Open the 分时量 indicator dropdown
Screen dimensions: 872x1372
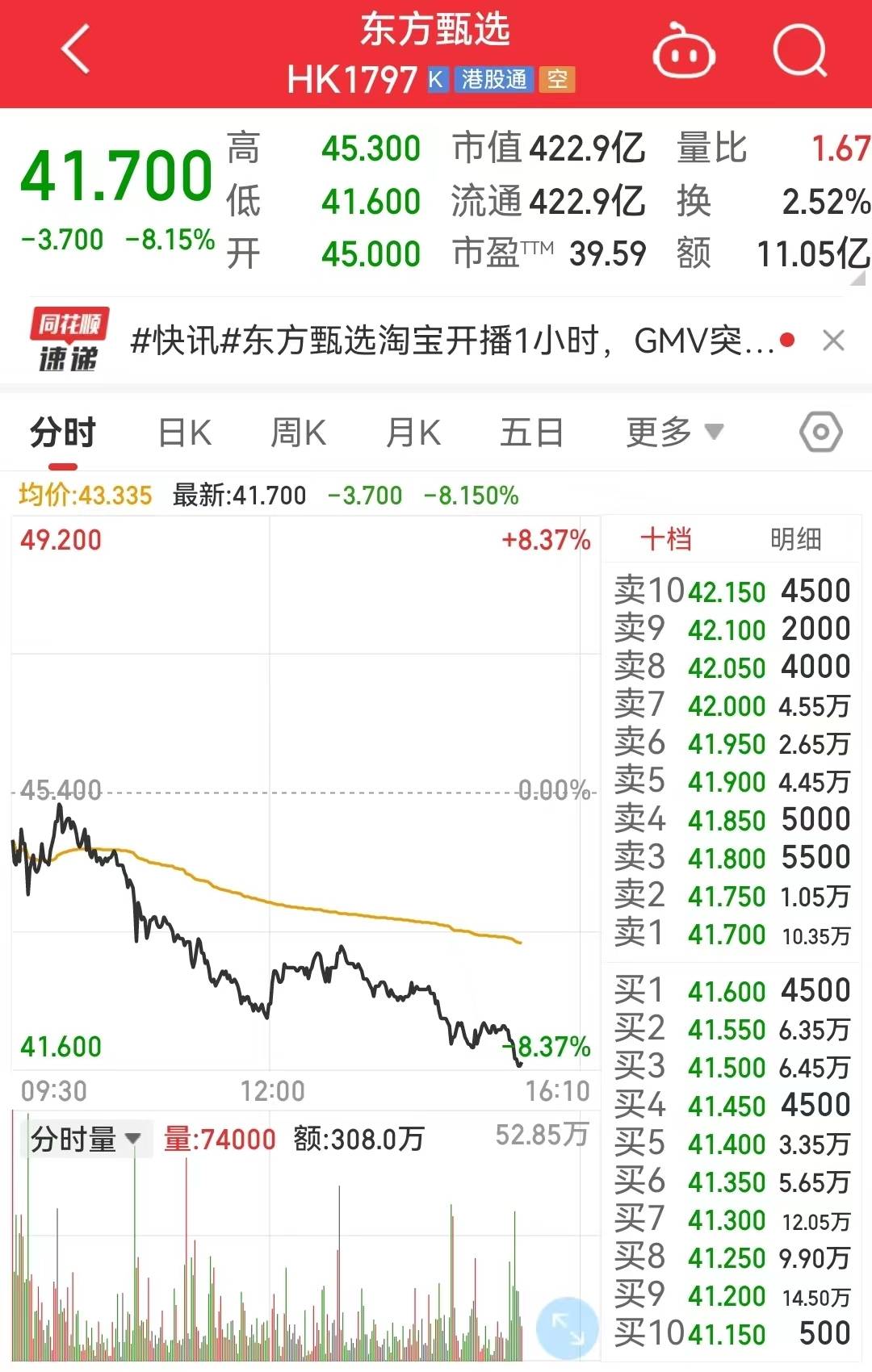pos(86,1140)
